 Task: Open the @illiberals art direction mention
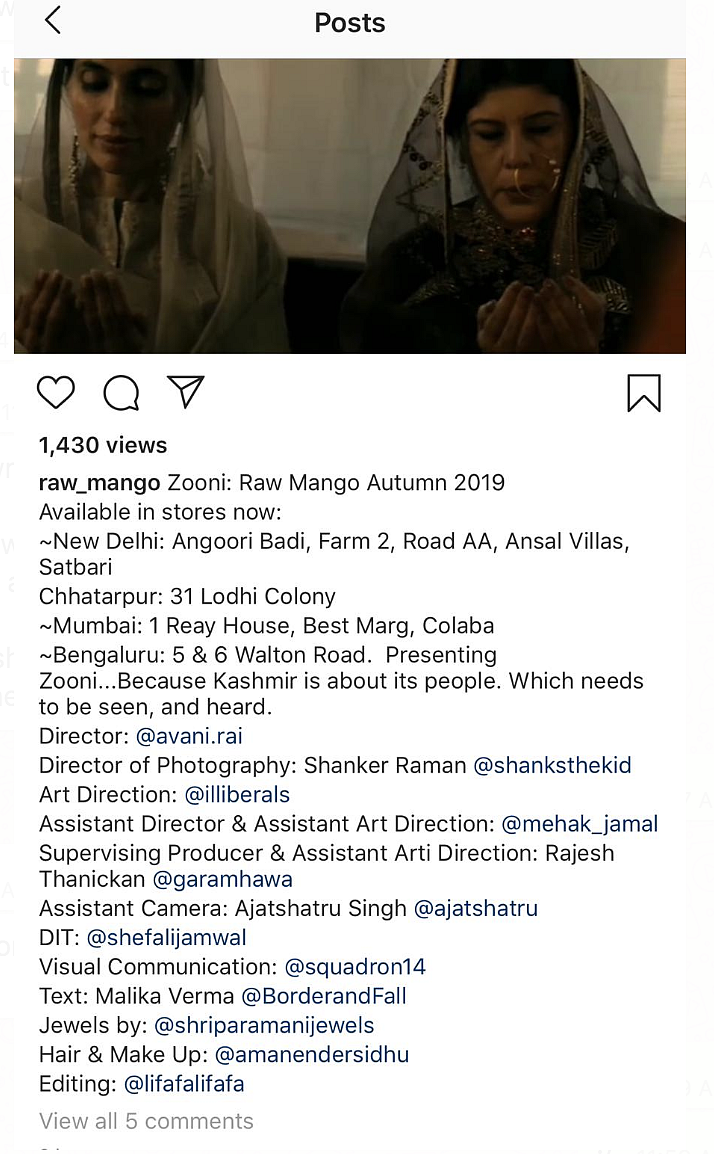[237, 795]
